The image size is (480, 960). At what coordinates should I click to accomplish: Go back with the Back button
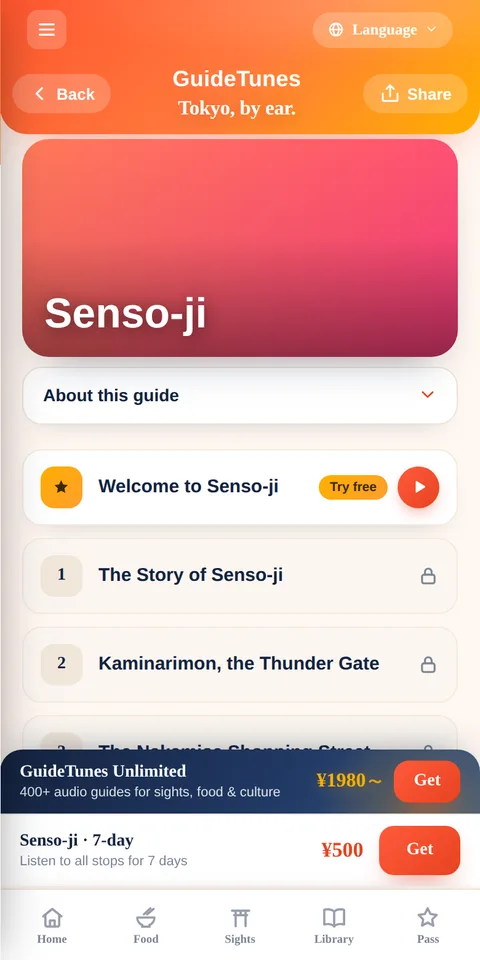click(61, 94)
